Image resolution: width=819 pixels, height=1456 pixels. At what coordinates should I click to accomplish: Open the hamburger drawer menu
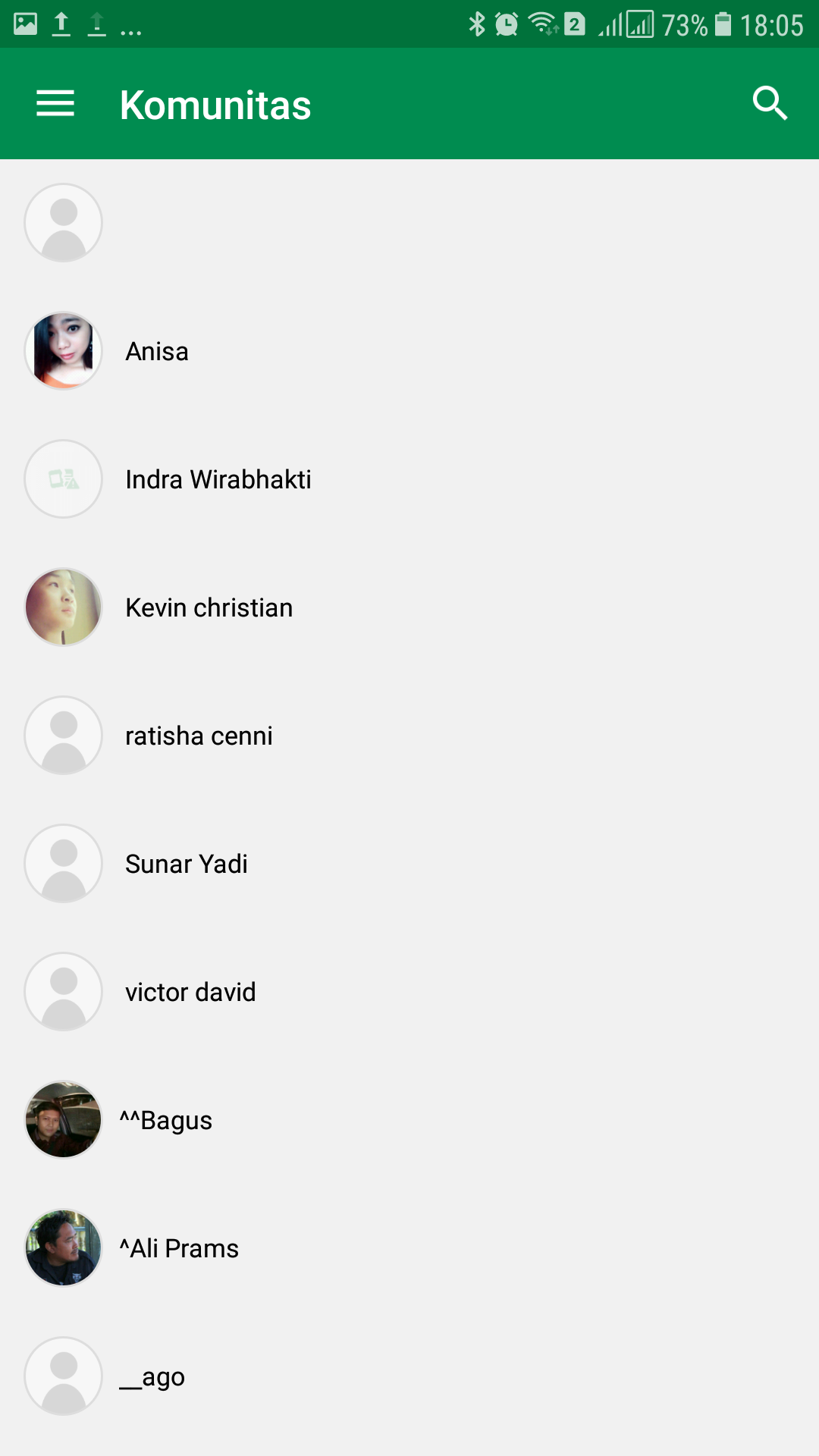pyautogui.click(x=55, y=104)
